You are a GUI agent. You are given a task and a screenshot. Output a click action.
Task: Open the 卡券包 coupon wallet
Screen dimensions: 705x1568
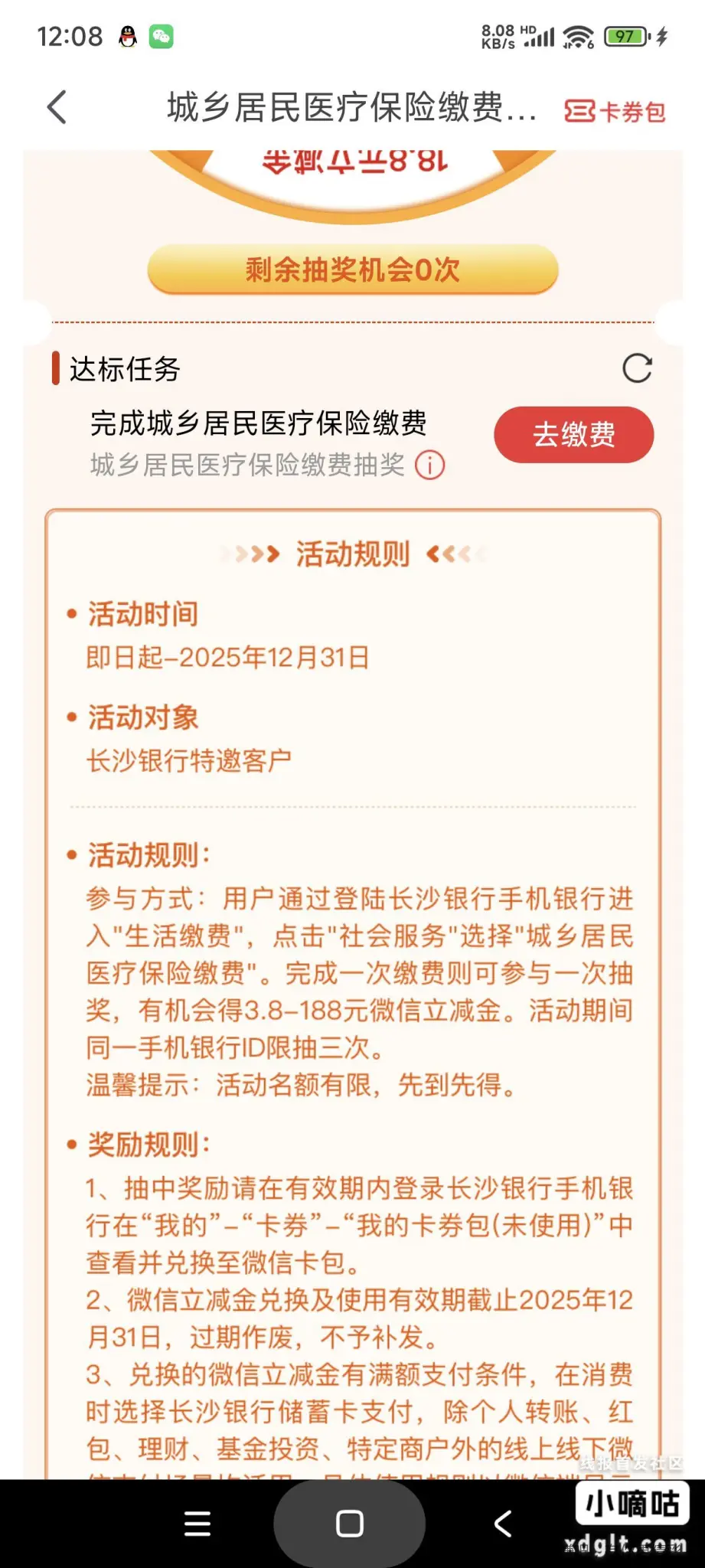[x=615, y=112]
